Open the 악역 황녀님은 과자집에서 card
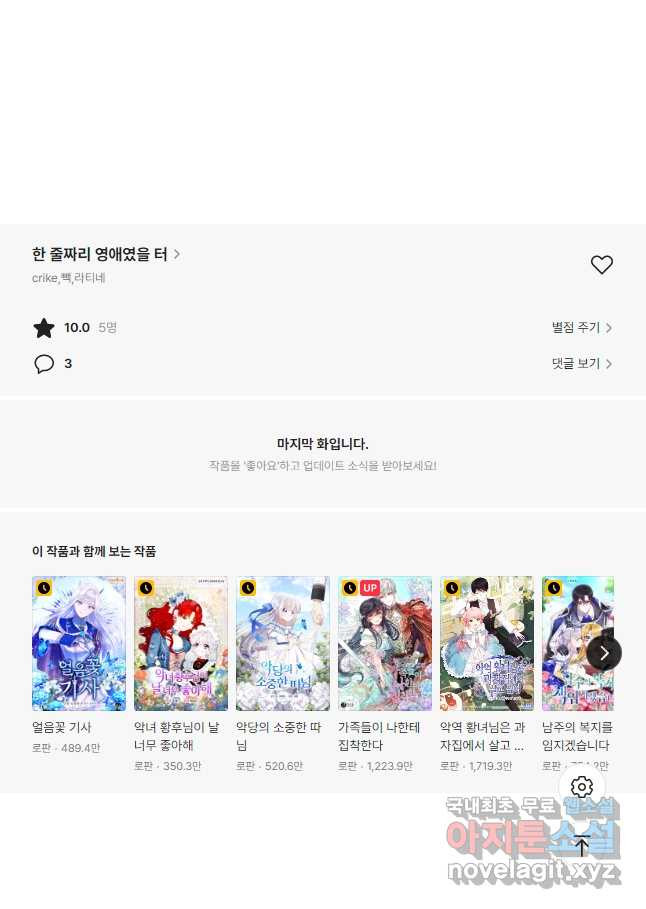Image resolution: width=646 pixels, height=909 pixels. click(x=487, y=643)
